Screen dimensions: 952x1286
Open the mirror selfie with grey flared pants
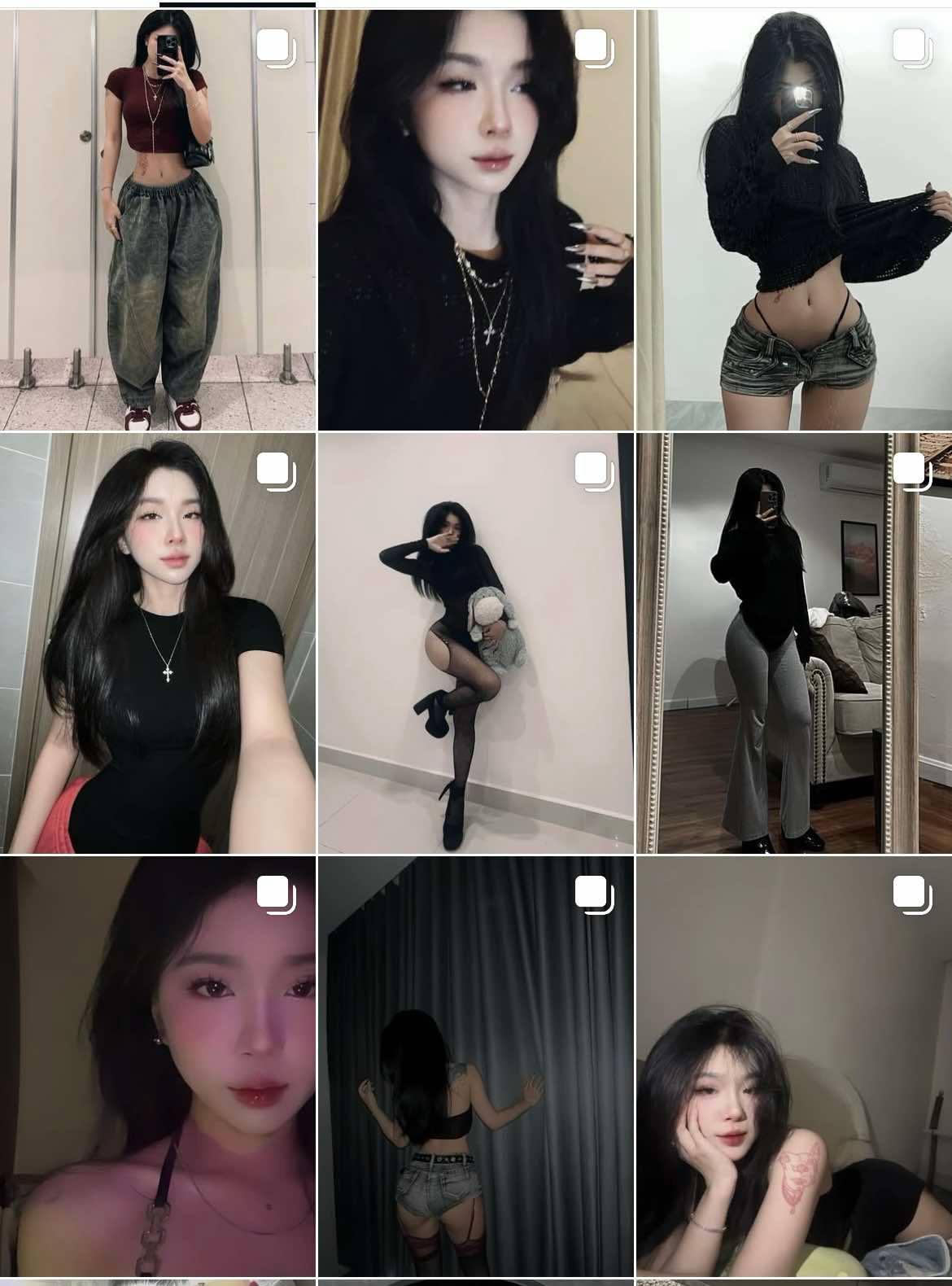[793, 643]
